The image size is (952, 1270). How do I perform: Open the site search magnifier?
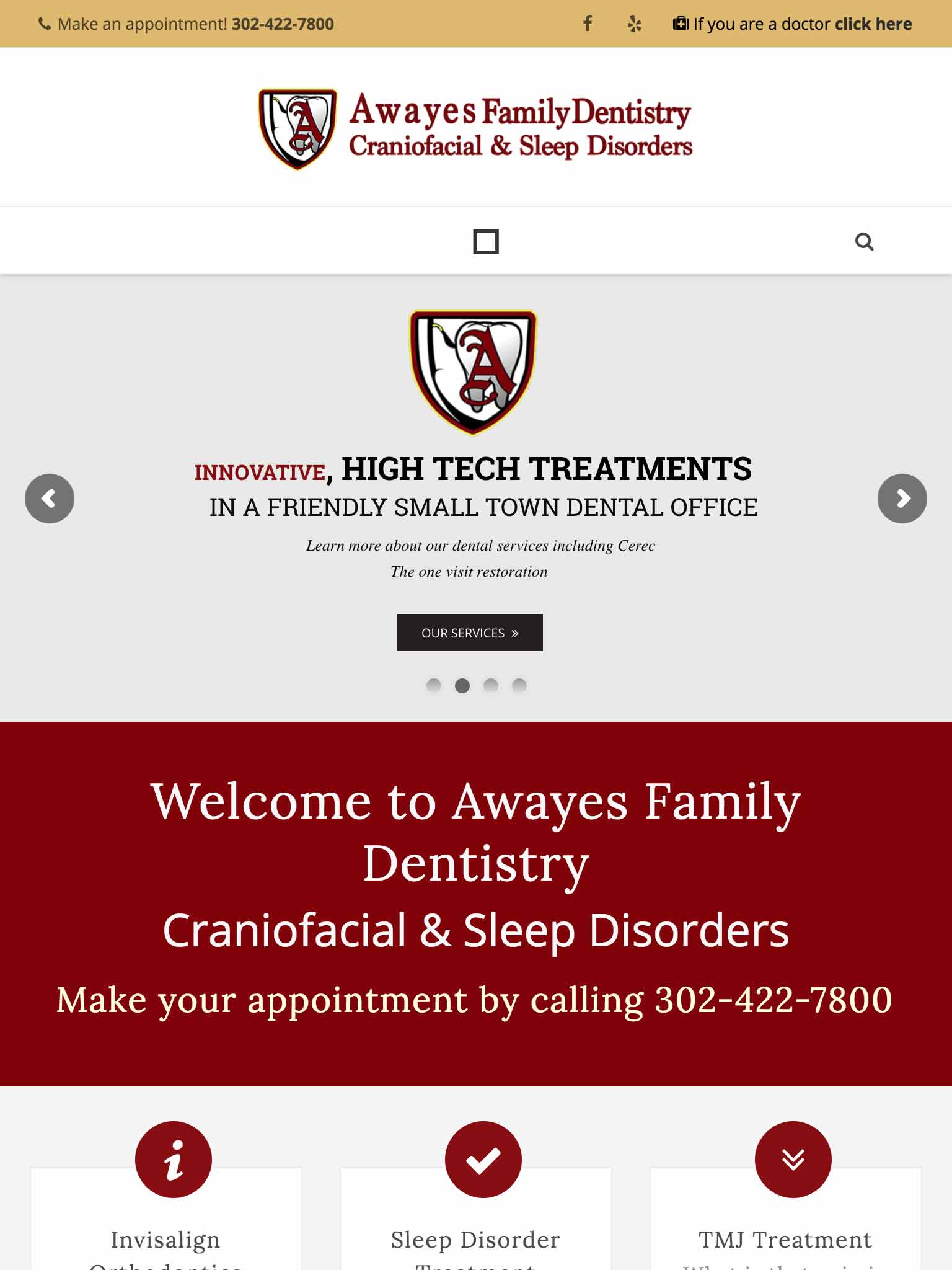864,242
